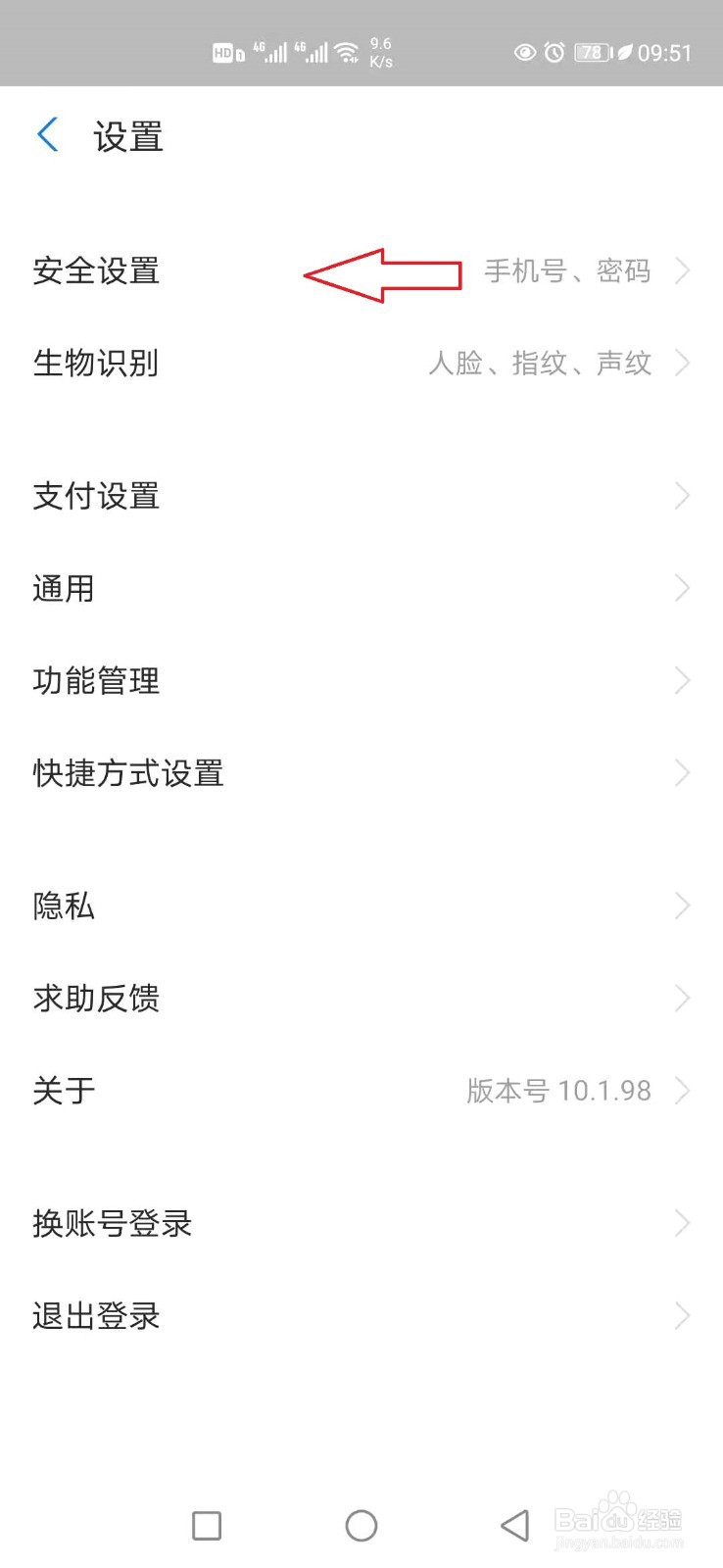Click the red arrow pointing at 安全设置

[382, 271]
